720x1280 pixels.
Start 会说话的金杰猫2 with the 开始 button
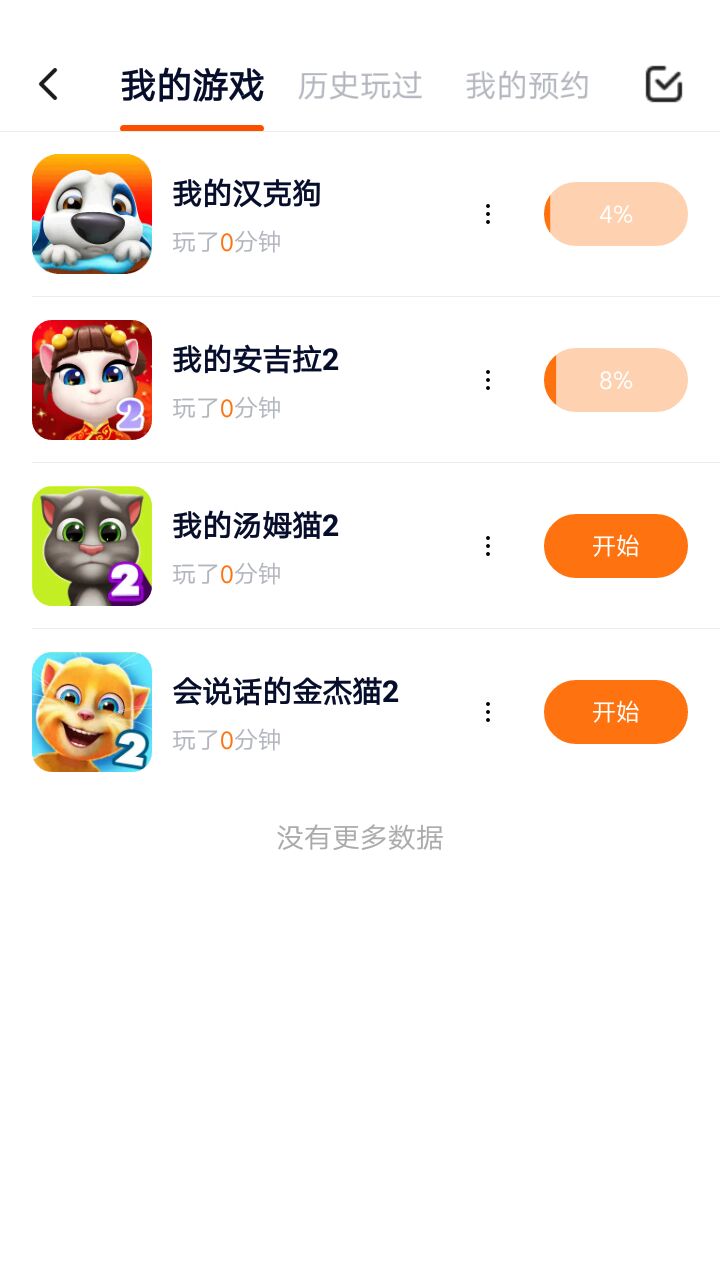[616, 712]
